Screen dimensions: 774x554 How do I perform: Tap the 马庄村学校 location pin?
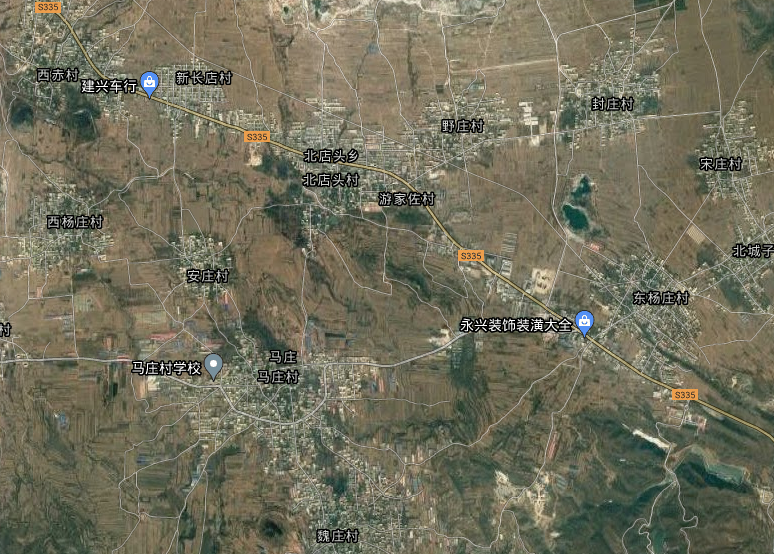[213, 365]
